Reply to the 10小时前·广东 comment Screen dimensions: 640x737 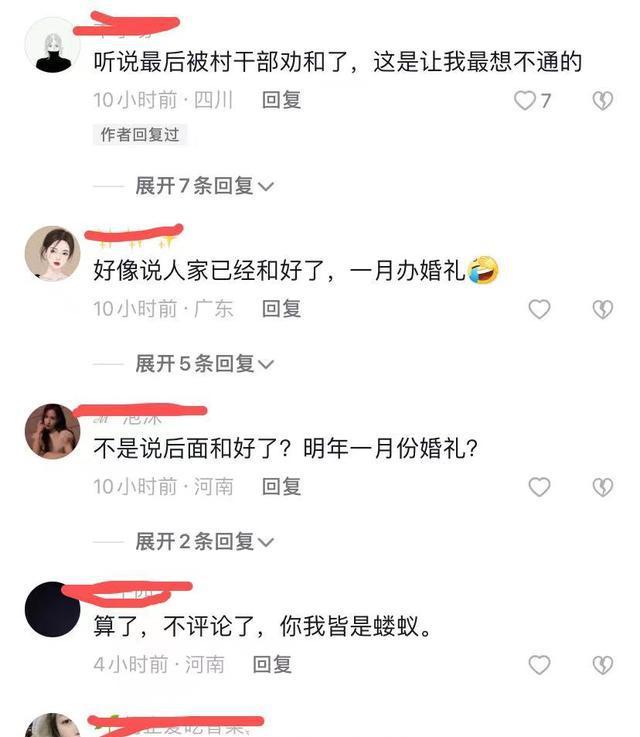[281, 309]
